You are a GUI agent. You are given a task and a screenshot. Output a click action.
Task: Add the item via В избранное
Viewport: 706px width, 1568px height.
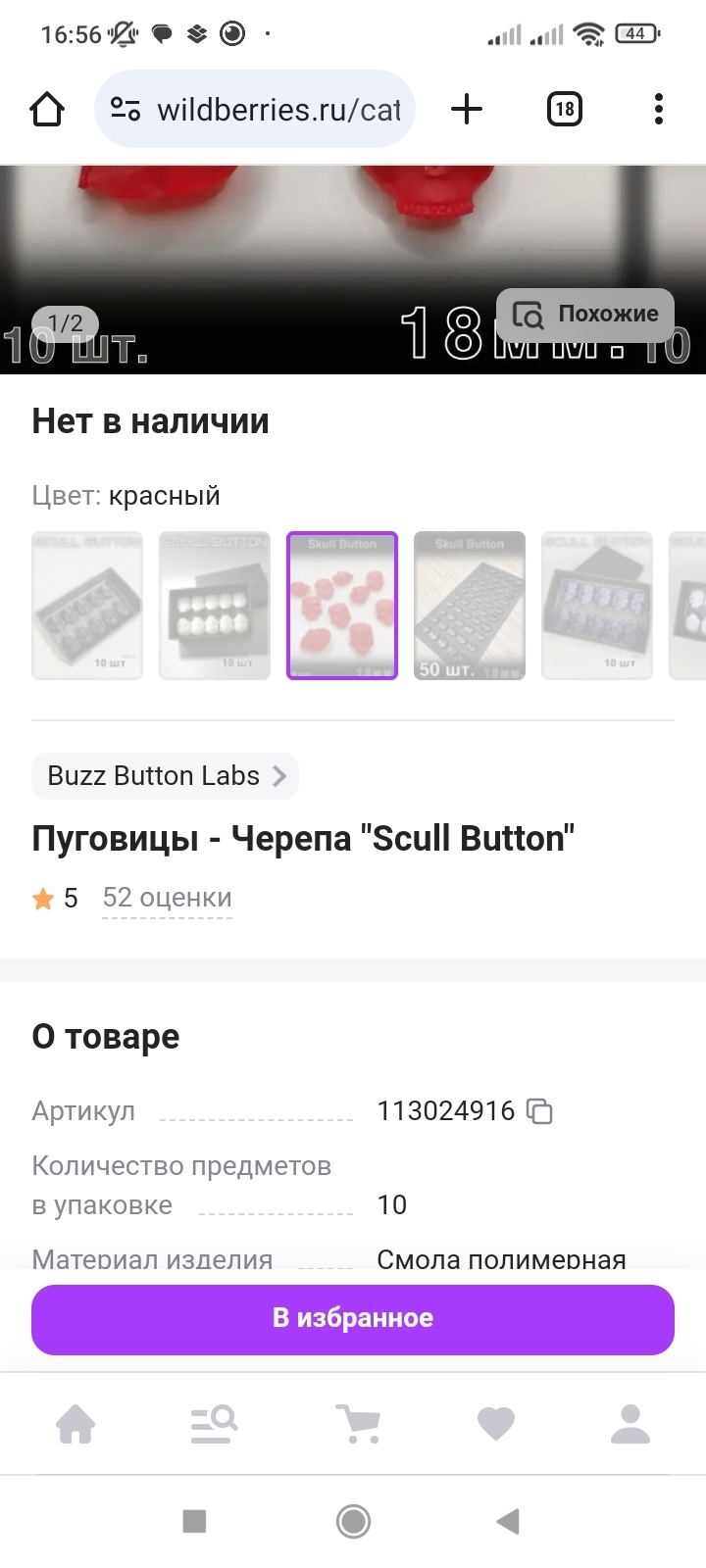pos(353,1318)
